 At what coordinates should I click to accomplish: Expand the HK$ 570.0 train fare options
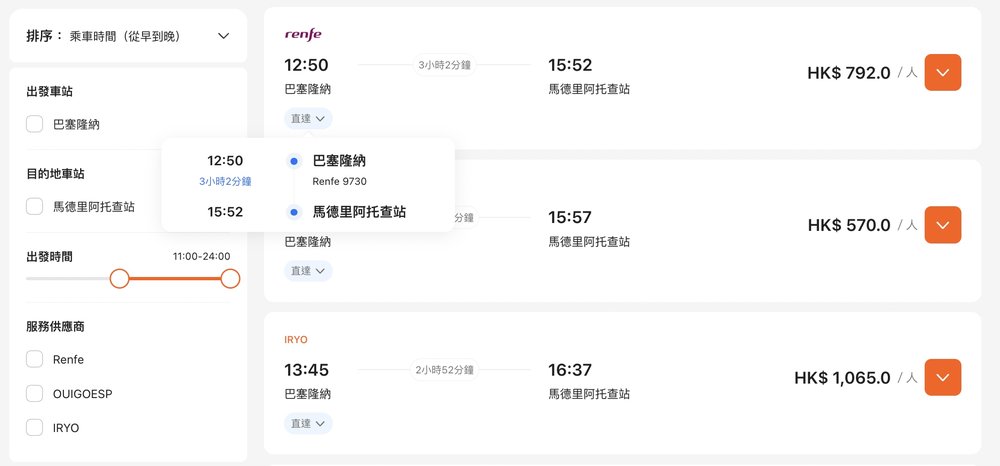[x=943, y=225]
